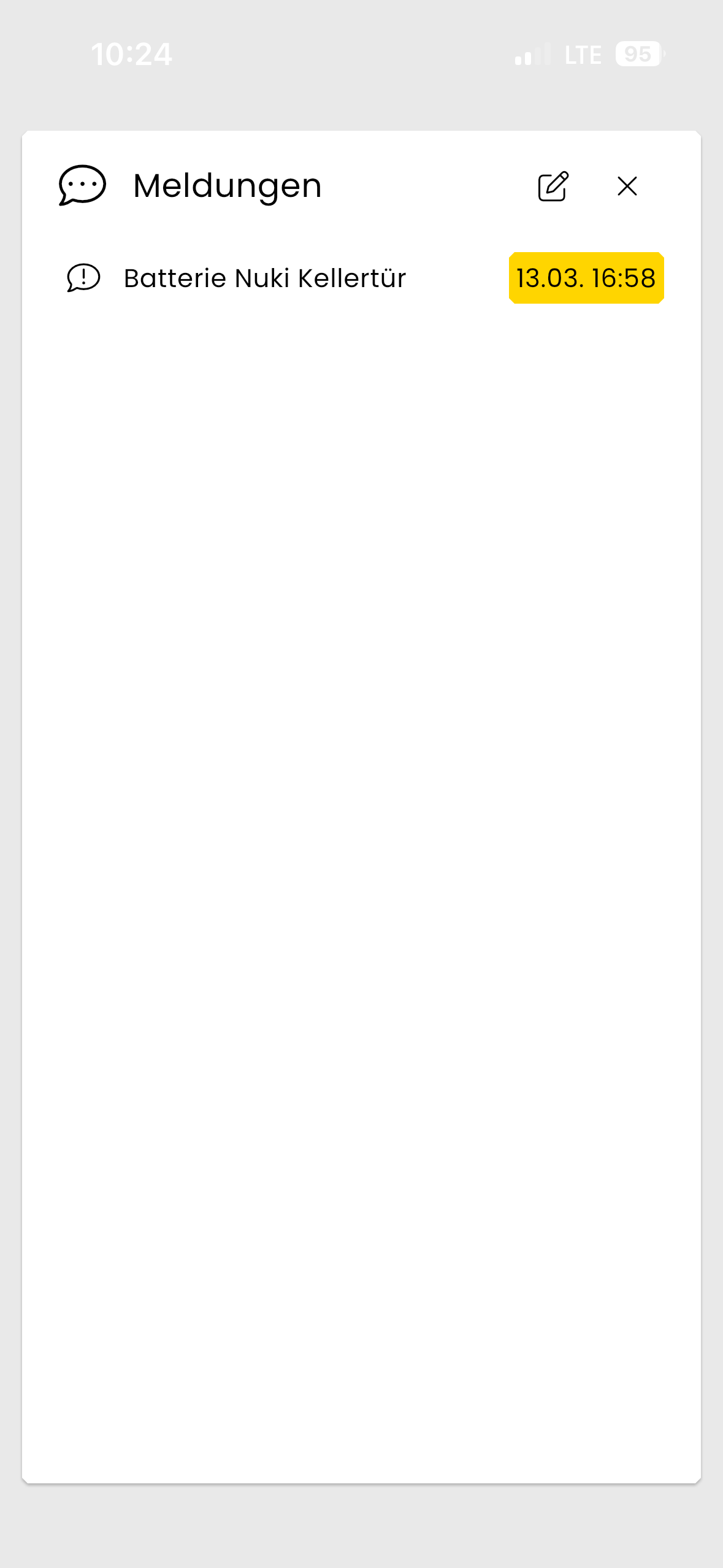Close the Meldungen panel

coord(627,186)
